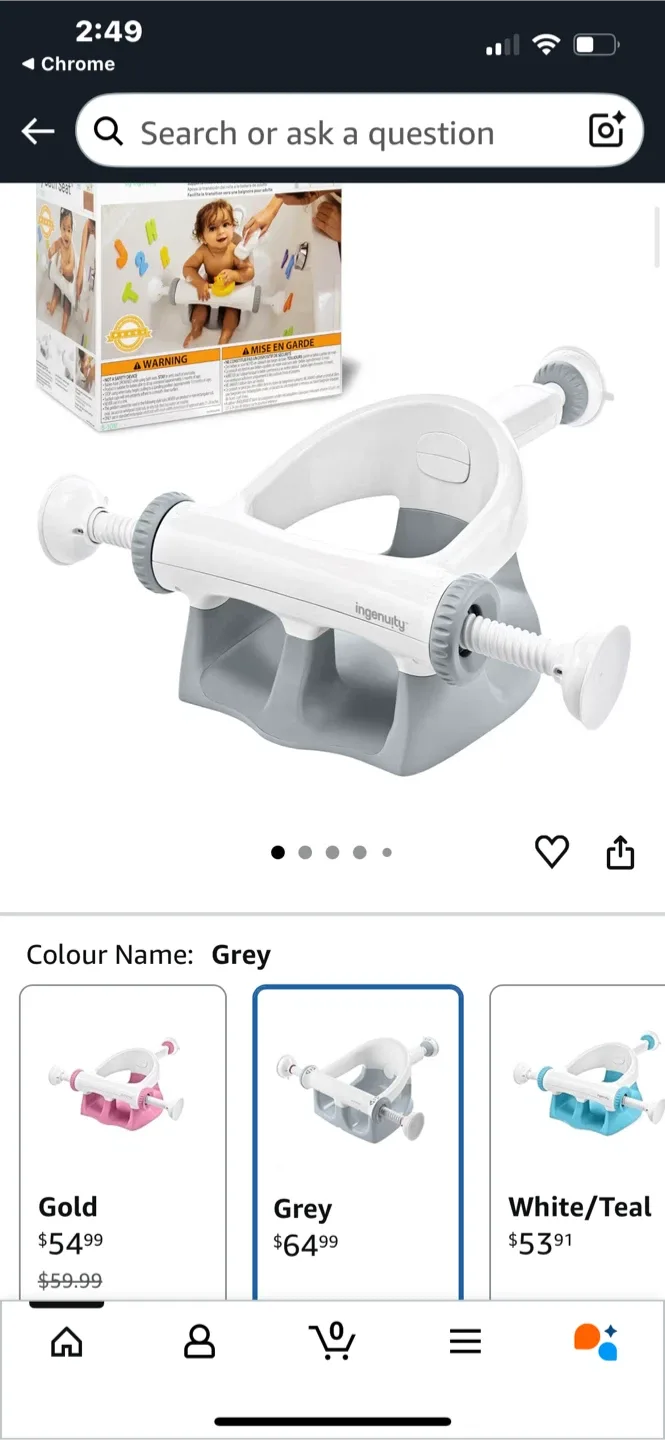665x1440 pixels.
Task: Open the account profile tab
Action: click(200, 1342)
